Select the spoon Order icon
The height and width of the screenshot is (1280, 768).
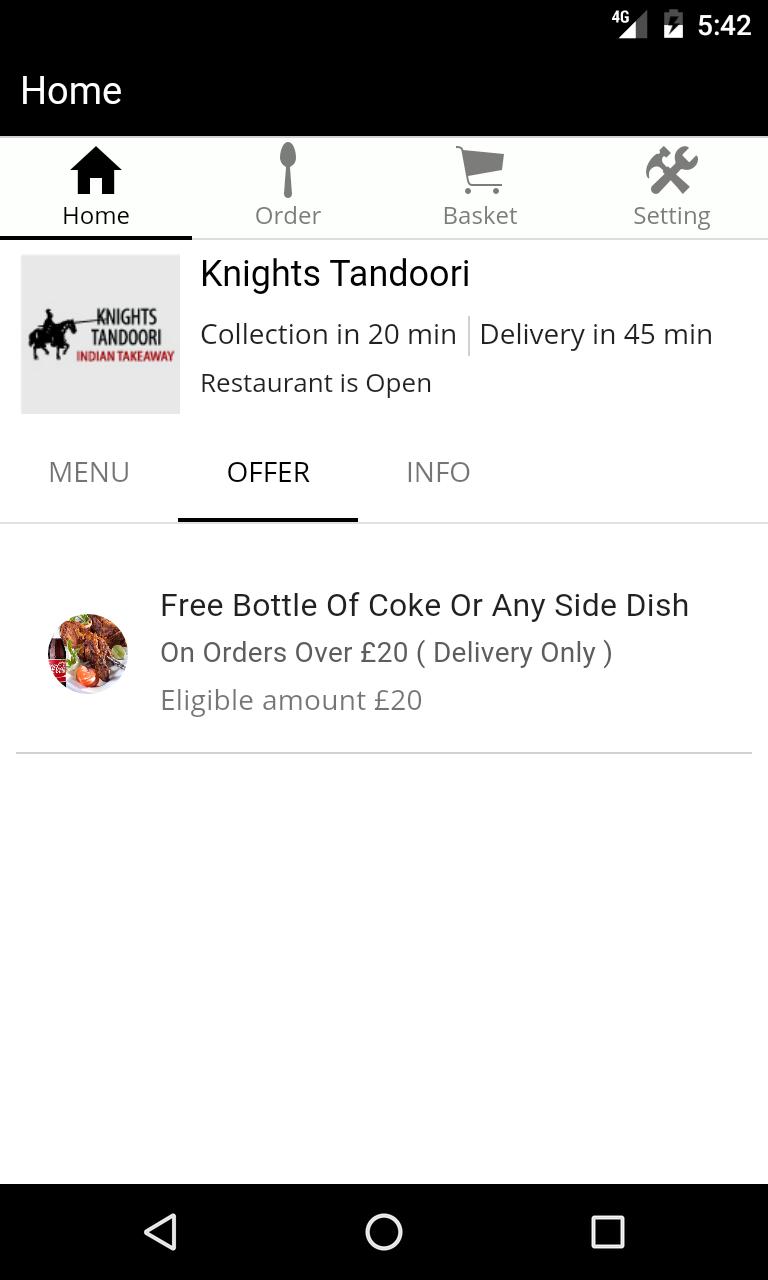(287, 170)
